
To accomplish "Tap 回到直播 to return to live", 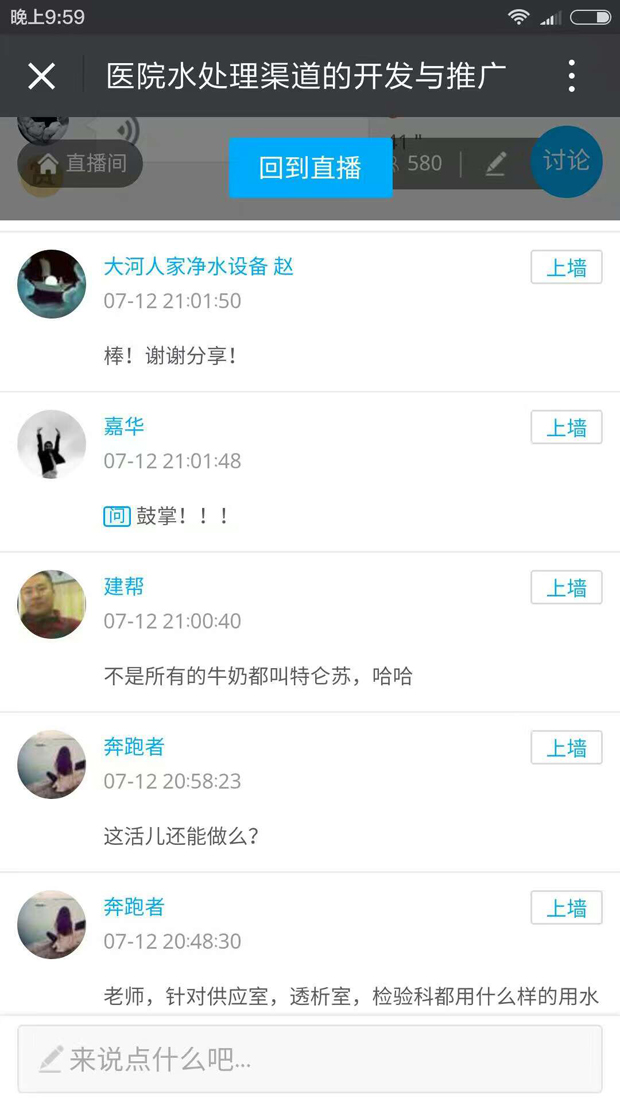I will [310, 168].
